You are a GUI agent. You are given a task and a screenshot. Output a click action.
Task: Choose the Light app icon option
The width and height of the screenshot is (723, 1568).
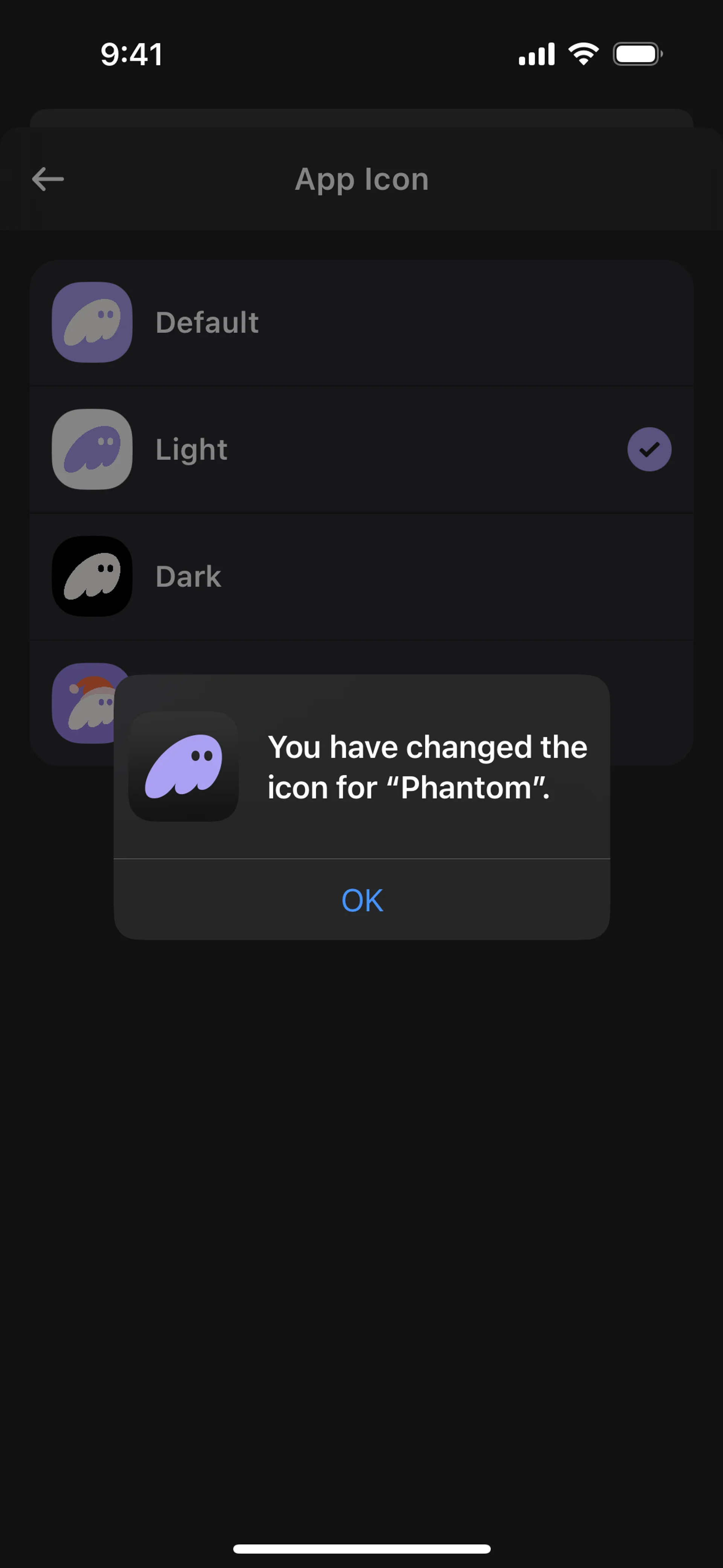pyautogui.click(x=191, y=450)
